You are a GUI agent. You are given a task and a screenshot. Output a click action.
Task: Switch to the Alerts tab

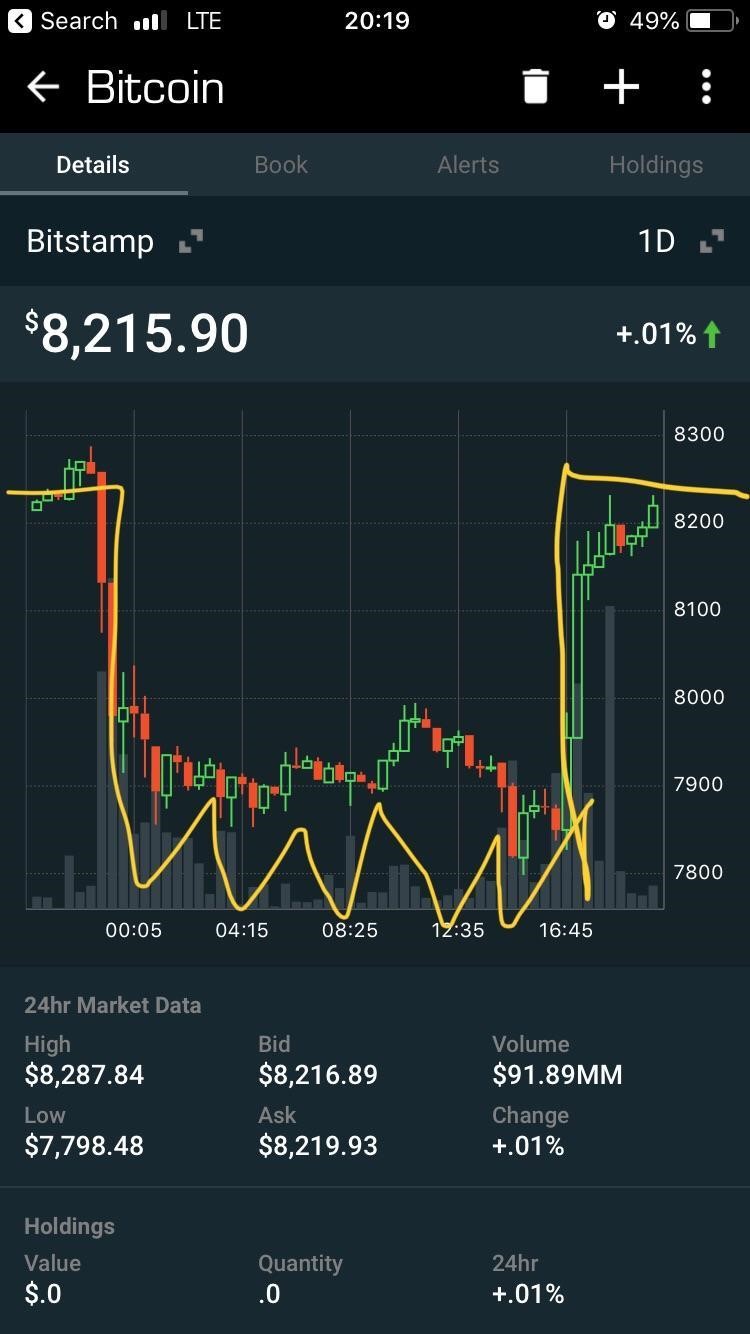pos(468,165)
